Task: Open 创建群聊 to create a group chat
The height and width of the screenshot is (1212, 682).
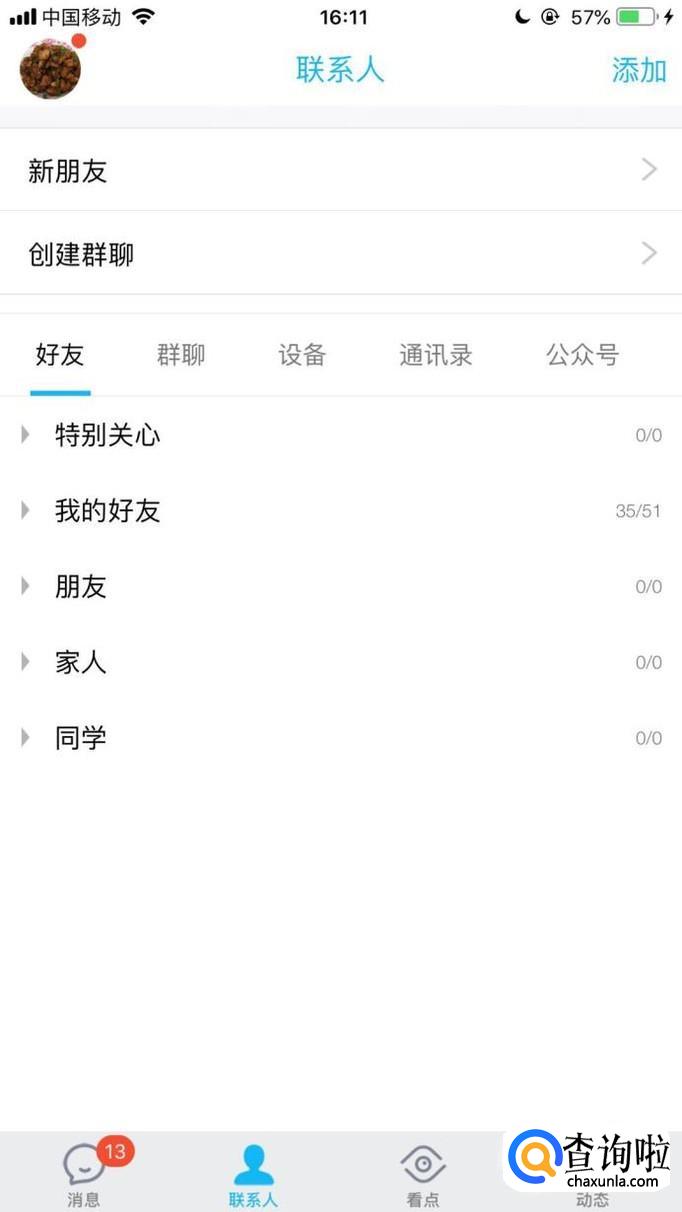Action: point(340,254)
